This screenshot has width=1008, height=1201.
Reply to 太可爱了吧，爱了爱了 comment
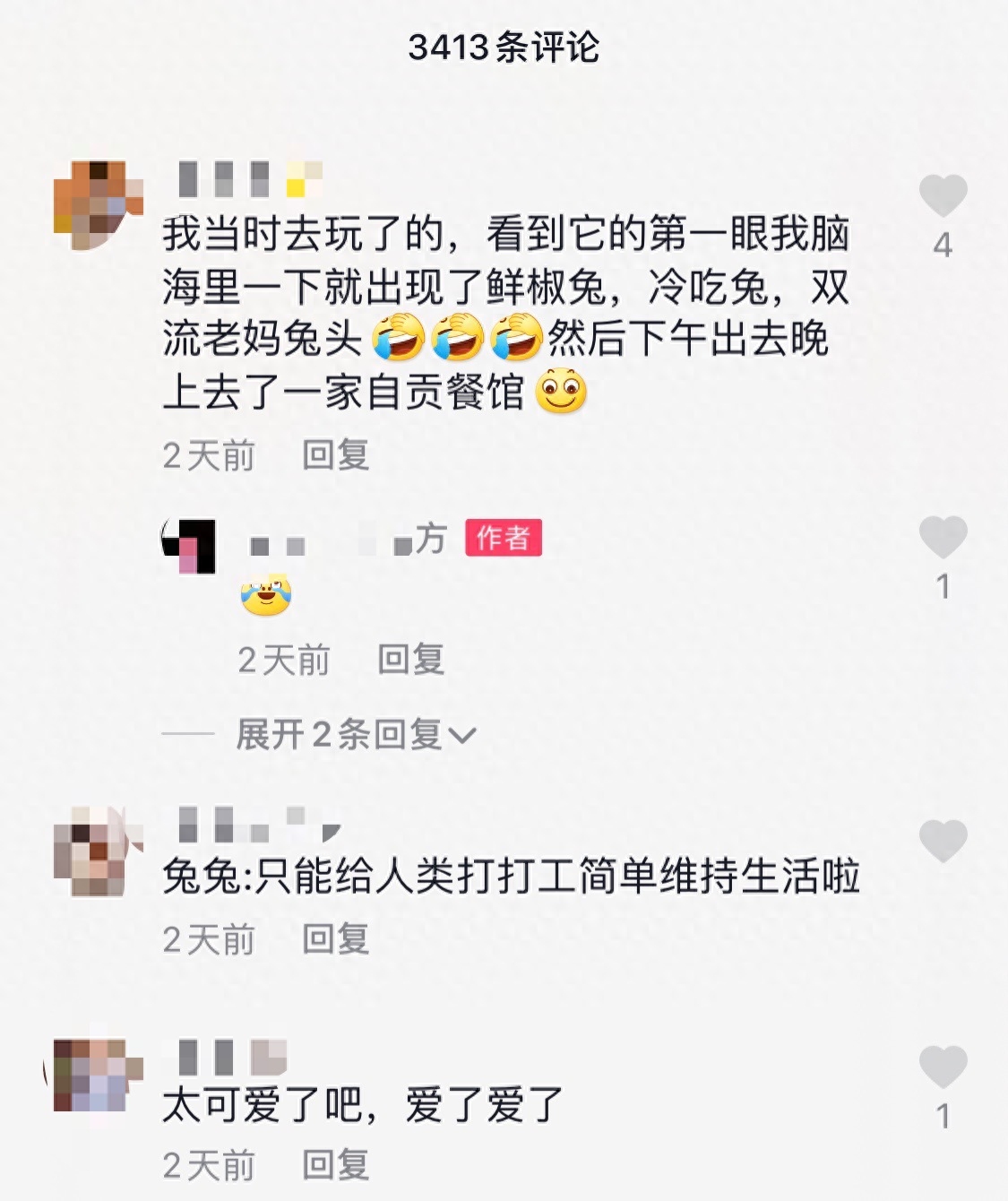pyautogui.click(x=335, y=1165)
